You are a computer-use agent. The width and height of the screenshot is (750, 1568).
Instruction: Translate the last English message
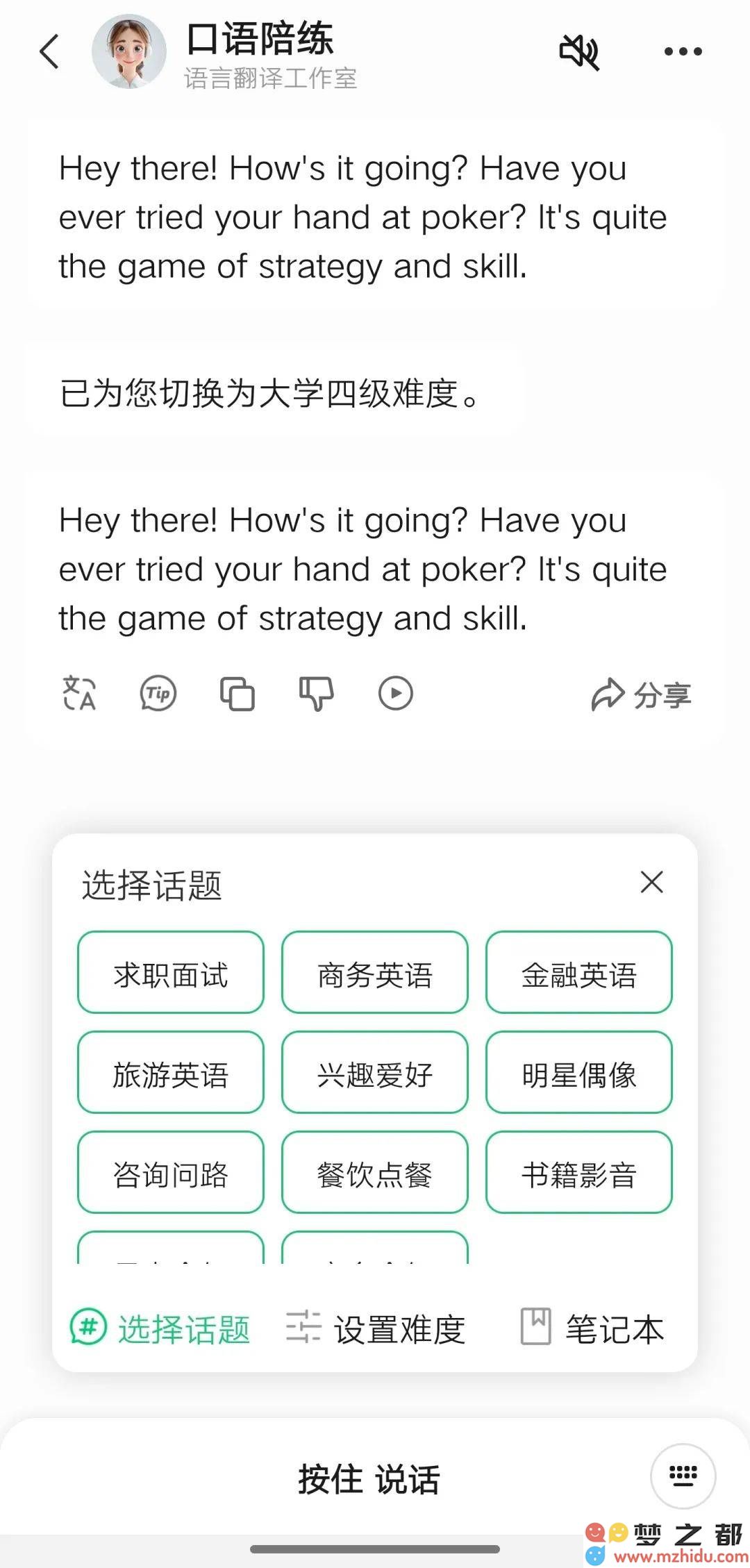pyautogui.click(x=79, y=693)
